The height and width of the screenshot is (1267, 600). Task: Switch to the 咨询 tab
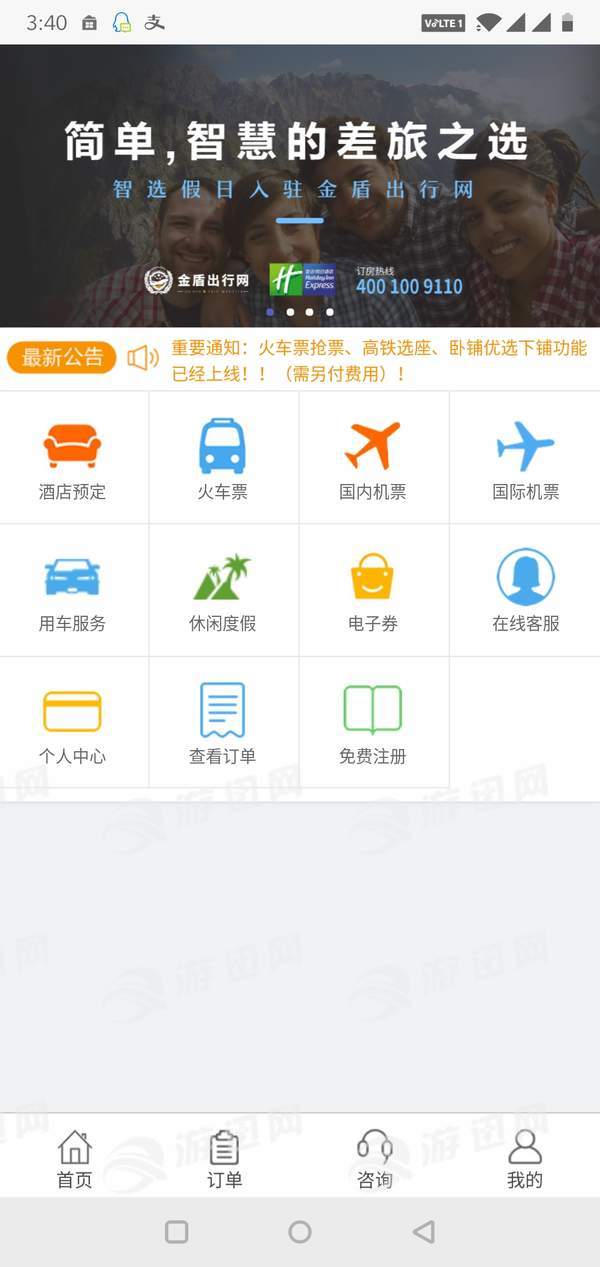click(375, 1158)
